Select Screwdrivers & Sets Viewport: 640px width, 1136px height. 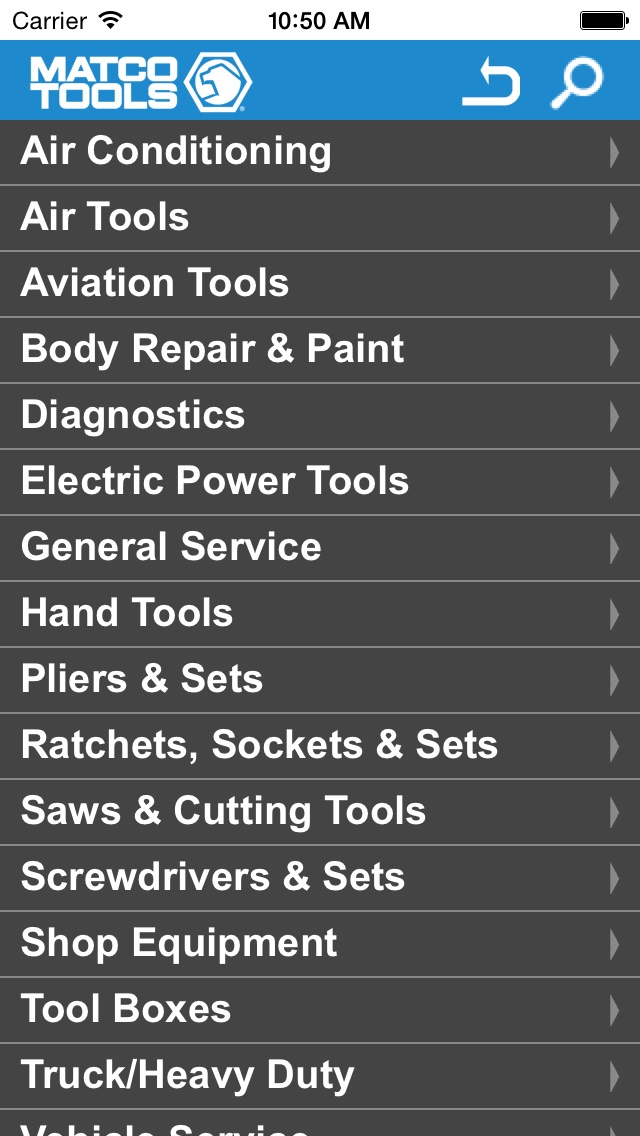(320, 877)
